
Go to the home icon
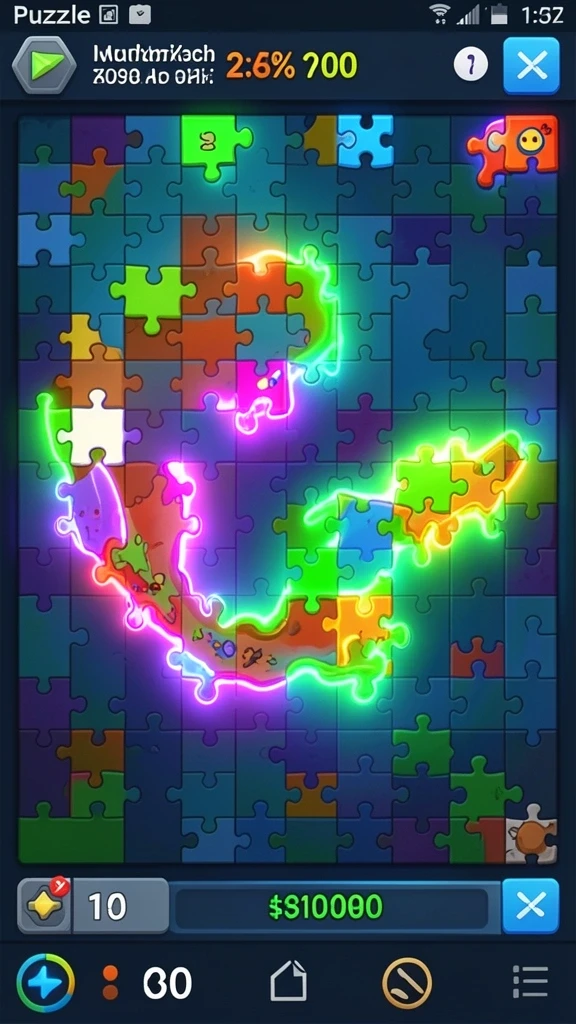[x=289, y=980]
